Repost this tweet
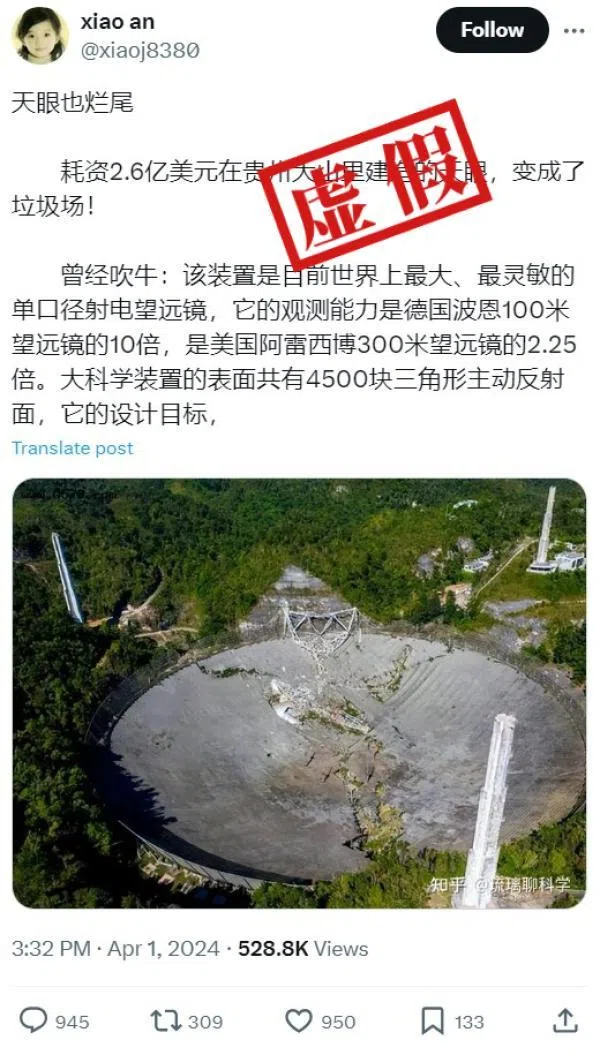This screenshot has width=600, height=1055. [165, 1020]
